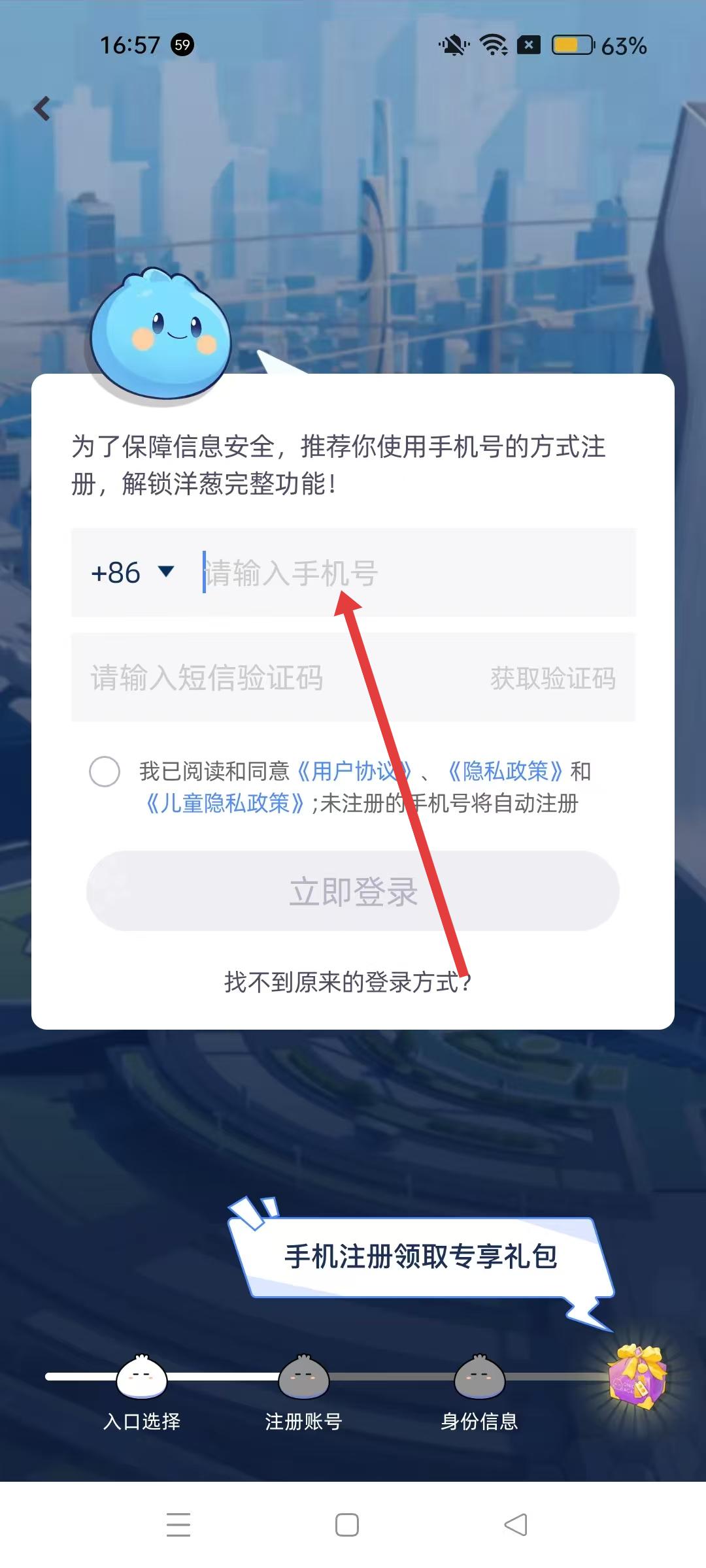Open the +86 country code dropdown
This screenshot has width=706, height=1568.
click(x=133, y=572)
